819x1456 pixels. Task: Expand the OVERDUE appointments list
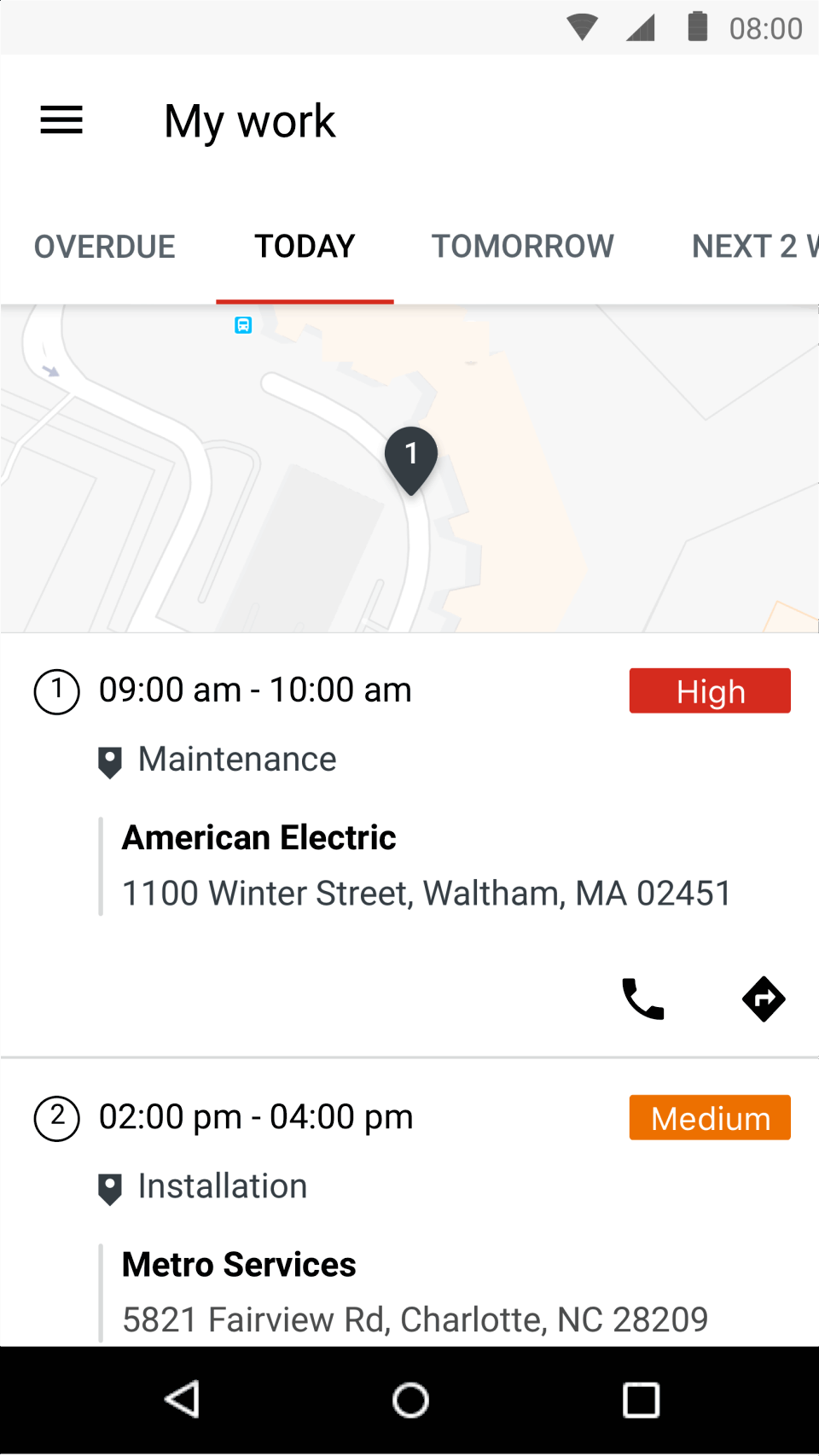(104, 246)
